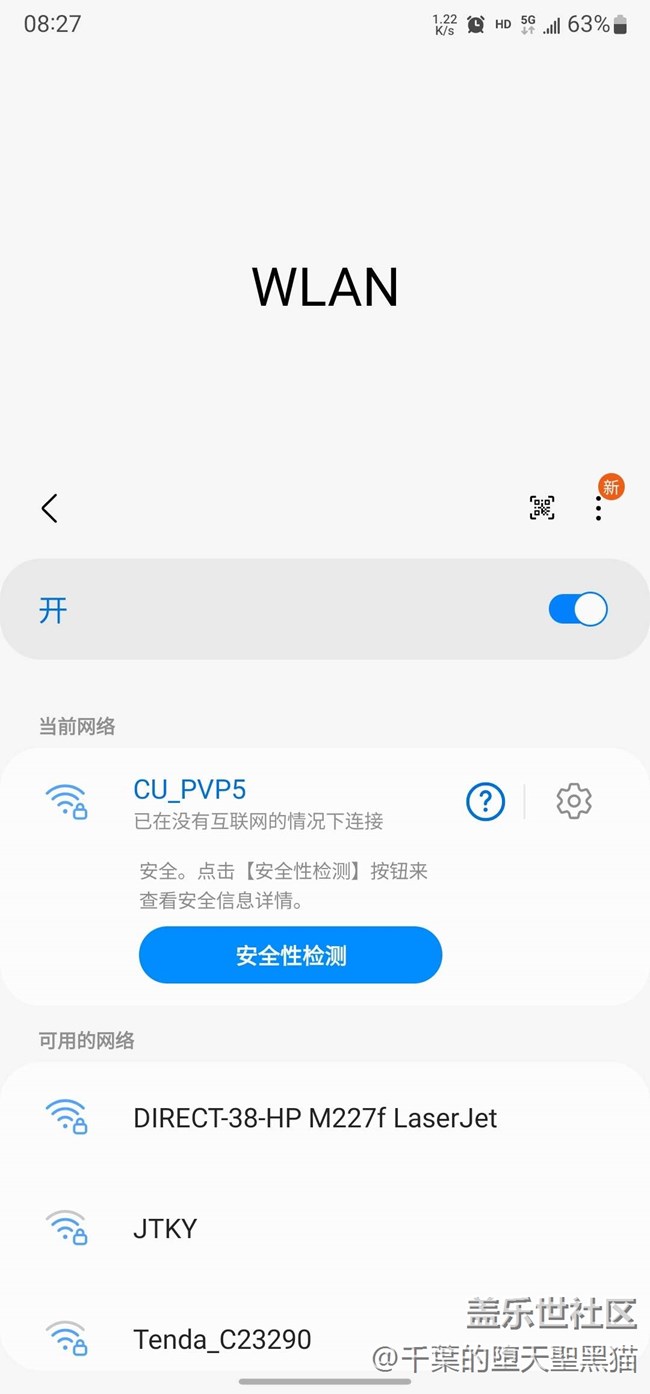Choose the Tenda_C23290 network

coord(325,1337)
